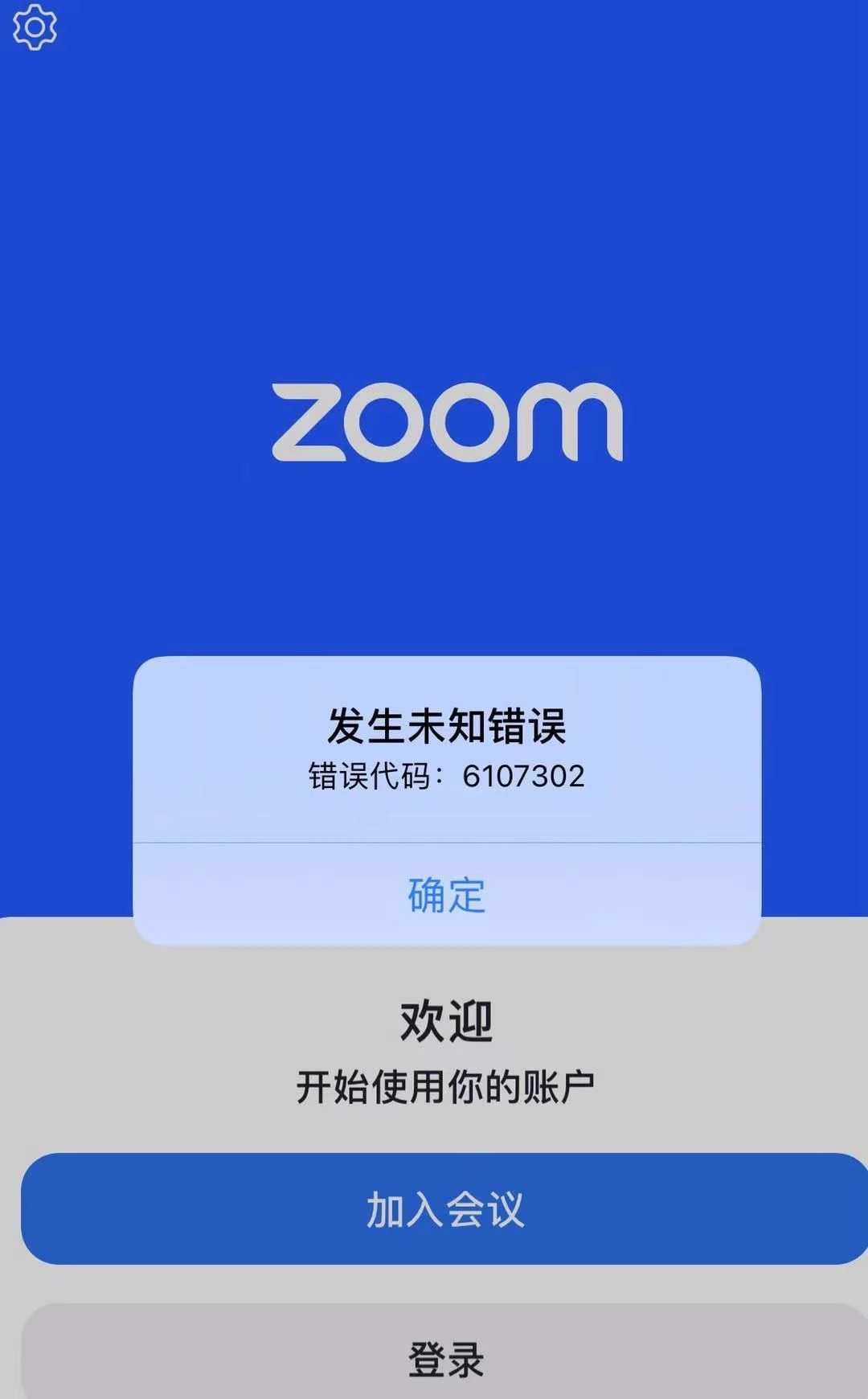Tap the 加入会议 button
This screenshot has height=1399, width=868.
tap(444, 1209)
